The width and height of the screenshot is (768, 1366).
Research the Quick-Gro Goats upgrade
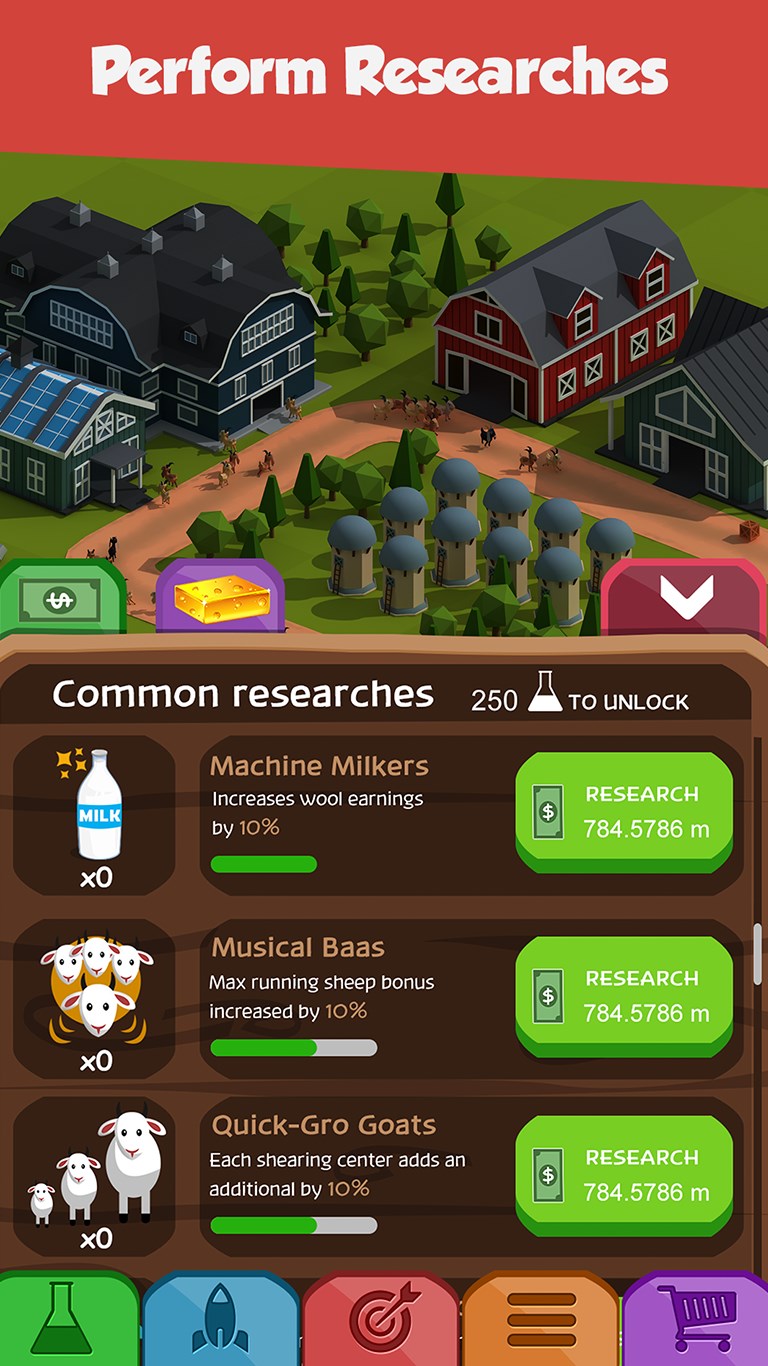click(624, 1174)
